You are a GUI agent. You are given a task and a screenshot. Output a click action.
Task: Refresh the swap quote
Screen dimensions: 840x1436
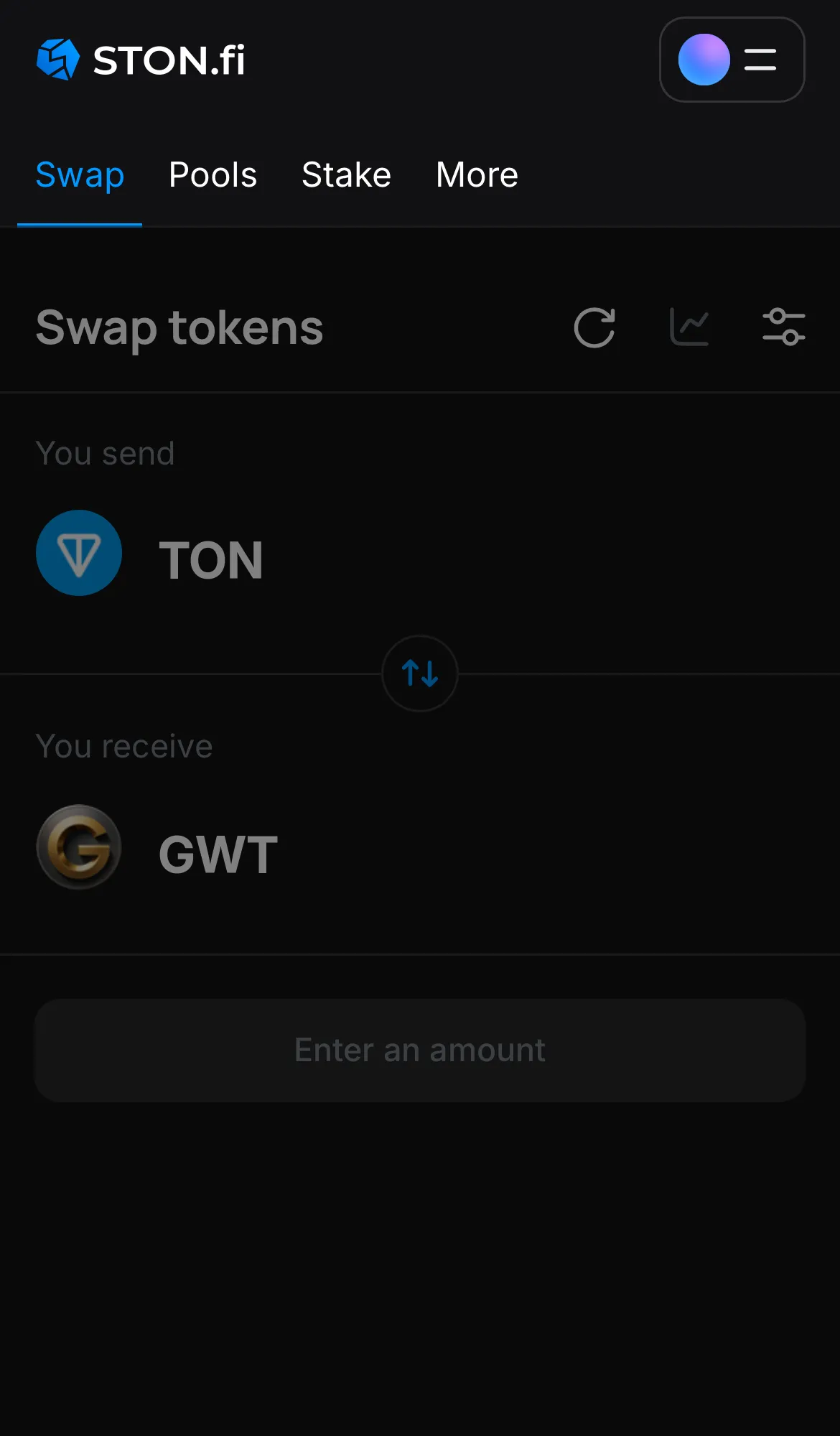point(594,328)
